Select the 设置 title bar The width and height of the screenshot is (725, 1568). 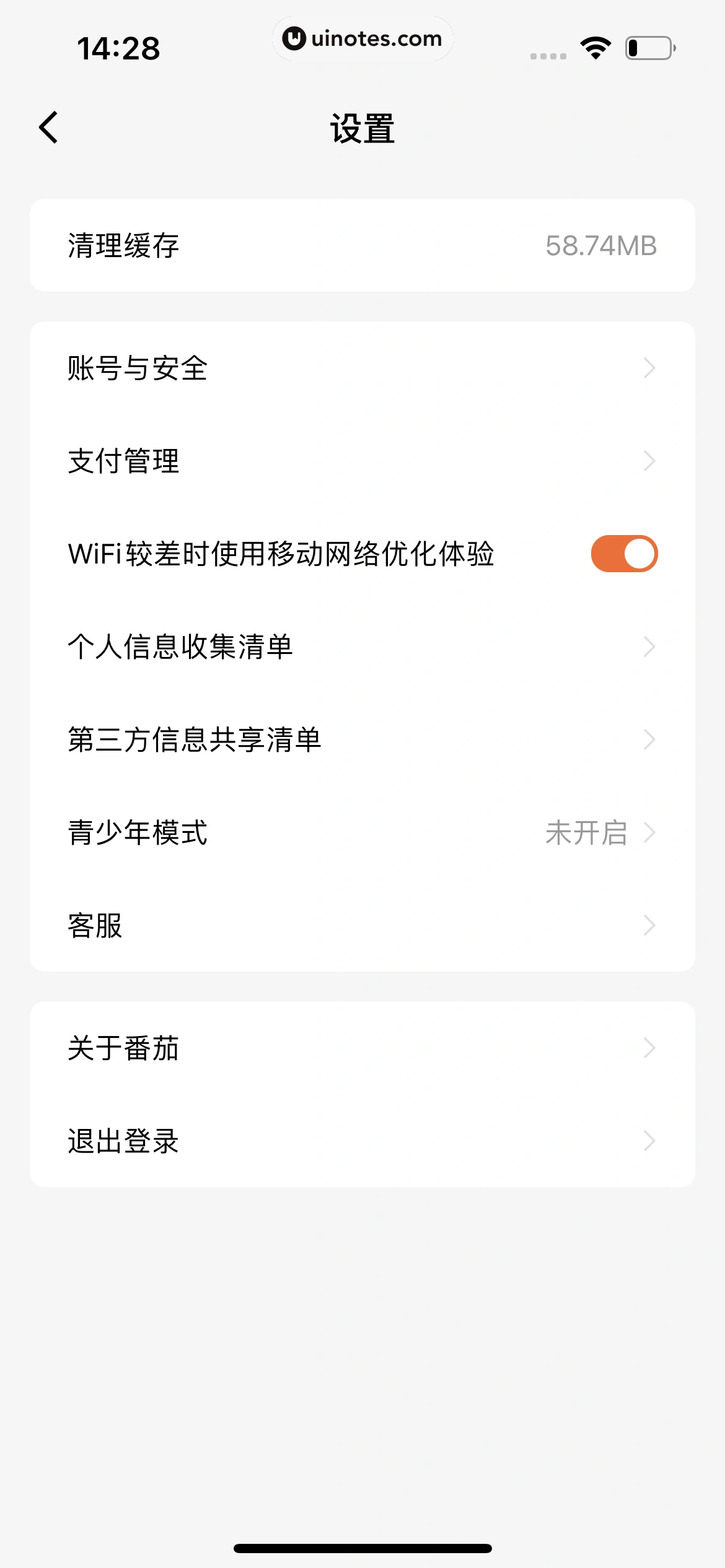362,128
